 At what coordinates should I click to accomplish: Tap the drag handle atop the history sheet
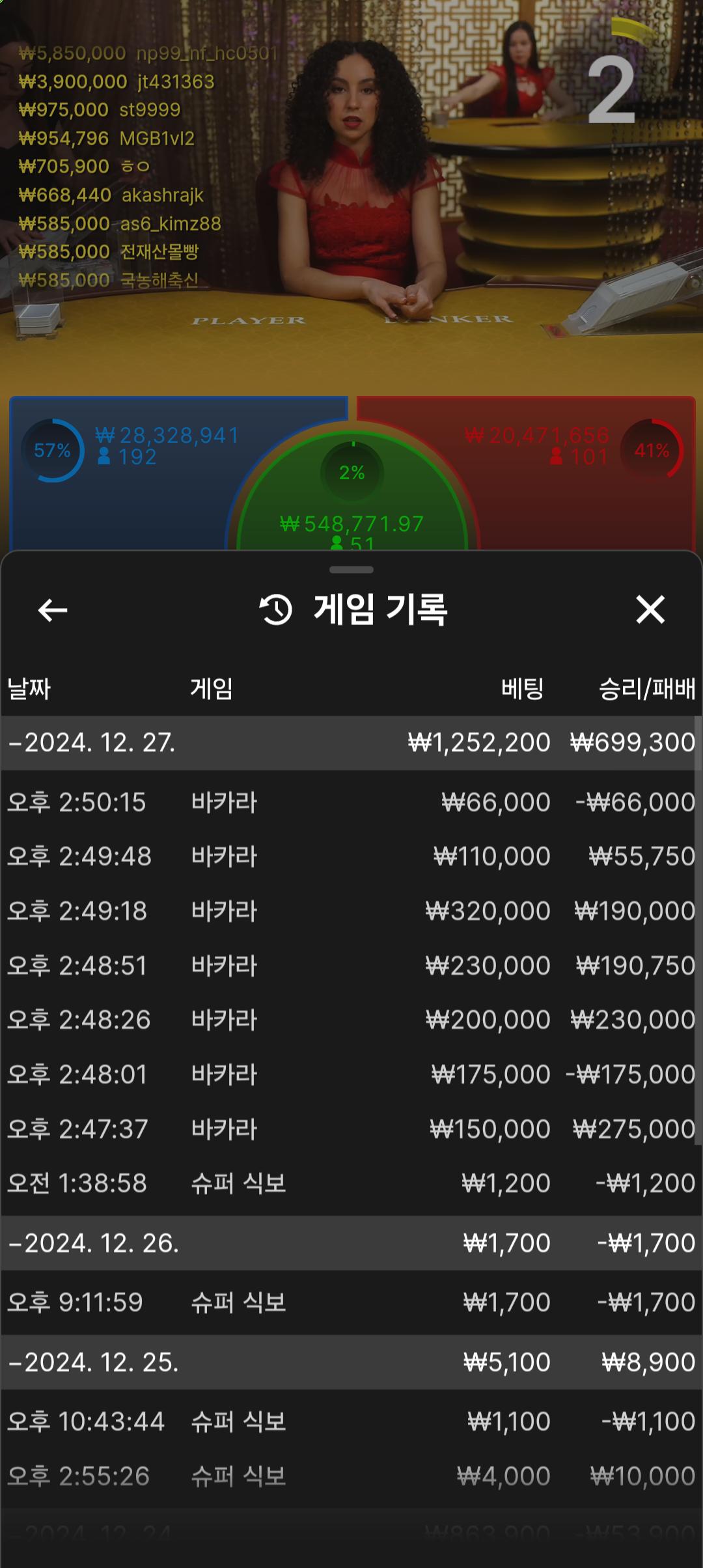click(351, 570)
